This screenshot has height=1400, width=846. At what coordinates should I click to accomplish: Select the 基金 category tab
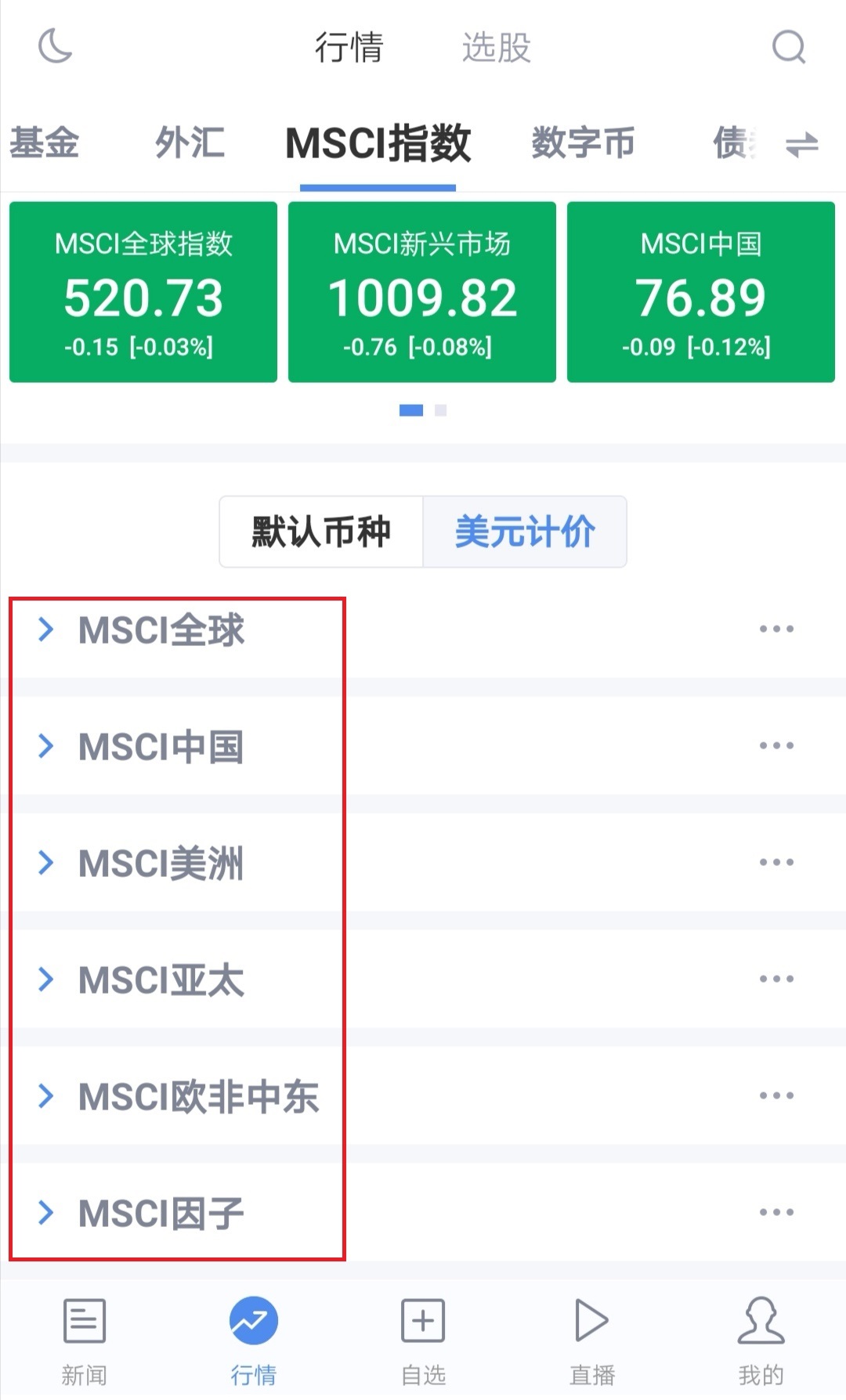click(44, 143)
